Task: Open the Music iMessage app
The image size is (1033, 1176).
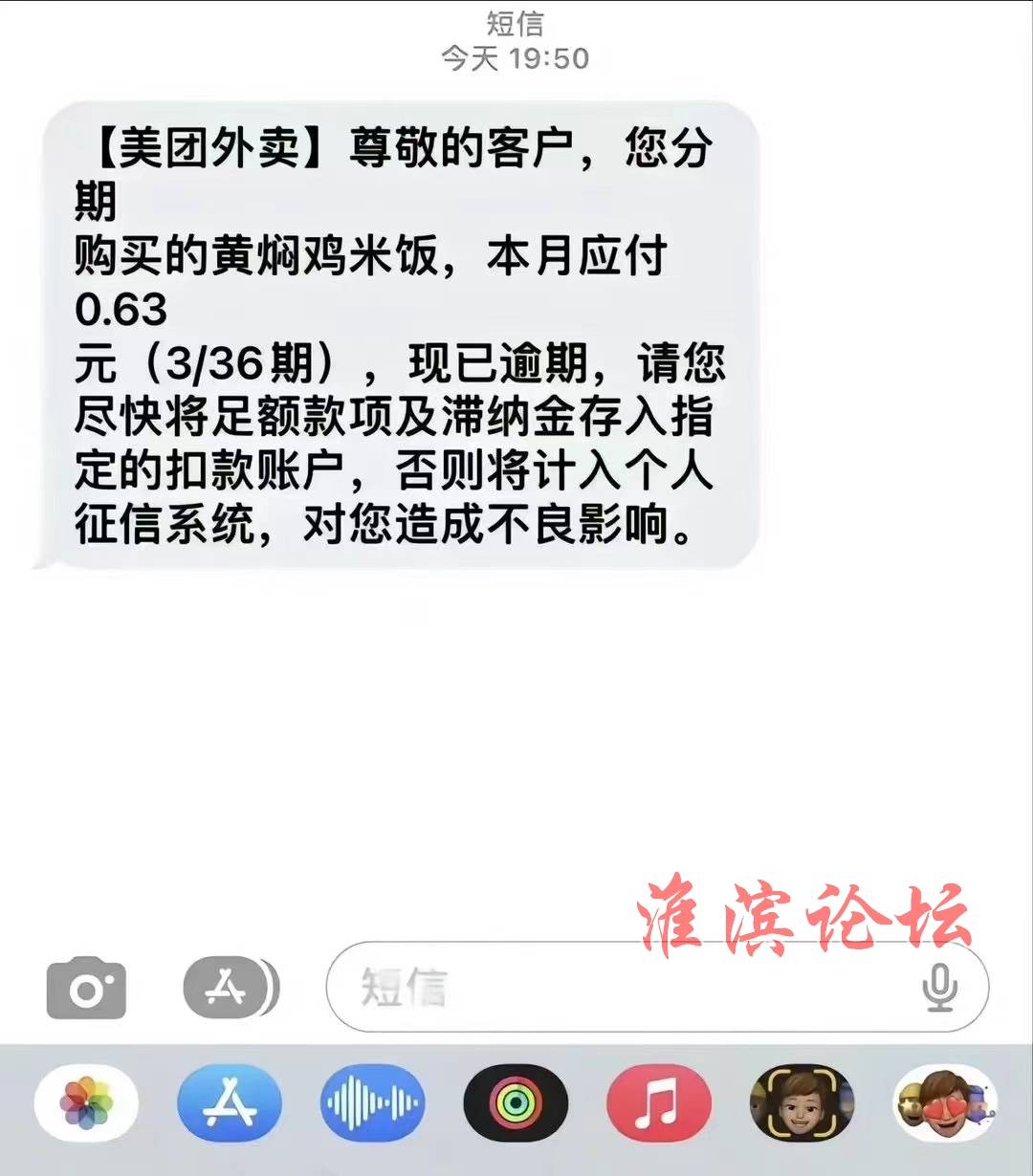Action: coord(658,1104)
